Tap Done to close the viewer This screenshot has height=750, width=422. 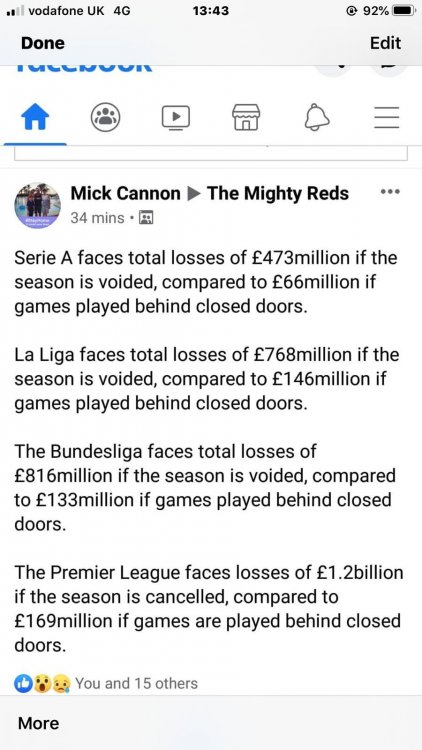[x=43, y=43]
